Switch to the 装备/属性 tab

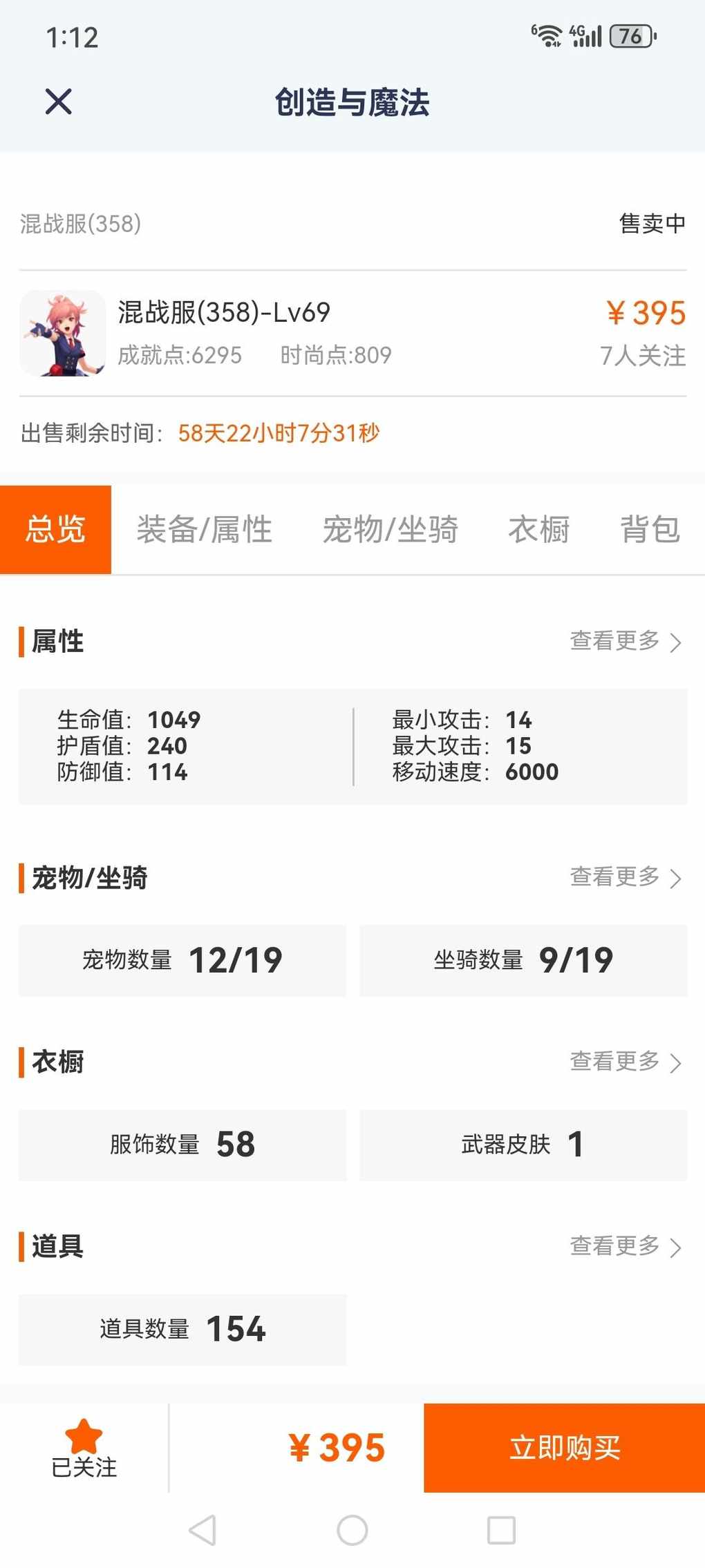click(x=204, y=530)
